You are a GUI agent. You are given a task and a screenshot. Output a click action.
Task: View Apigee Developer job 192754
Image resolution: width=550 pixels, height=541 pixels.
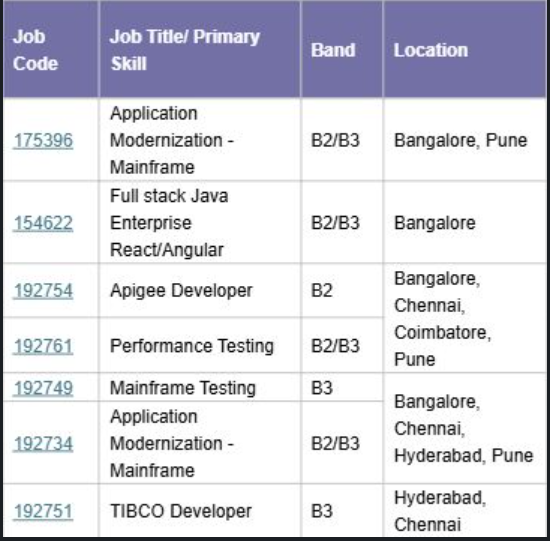(43, 291)
